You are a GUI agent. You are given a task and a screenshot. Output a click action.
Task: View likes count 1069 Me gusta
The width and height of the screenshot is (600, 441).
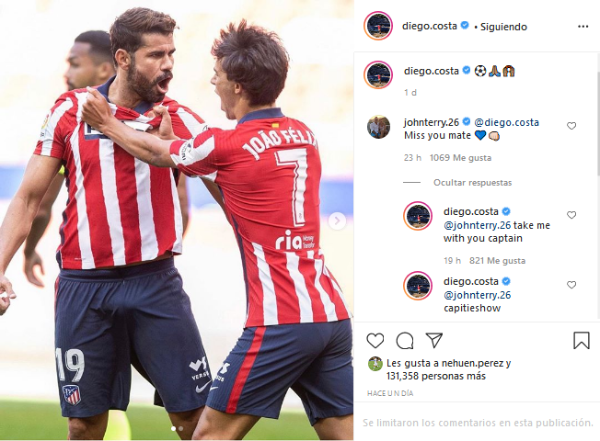[454, 158]
